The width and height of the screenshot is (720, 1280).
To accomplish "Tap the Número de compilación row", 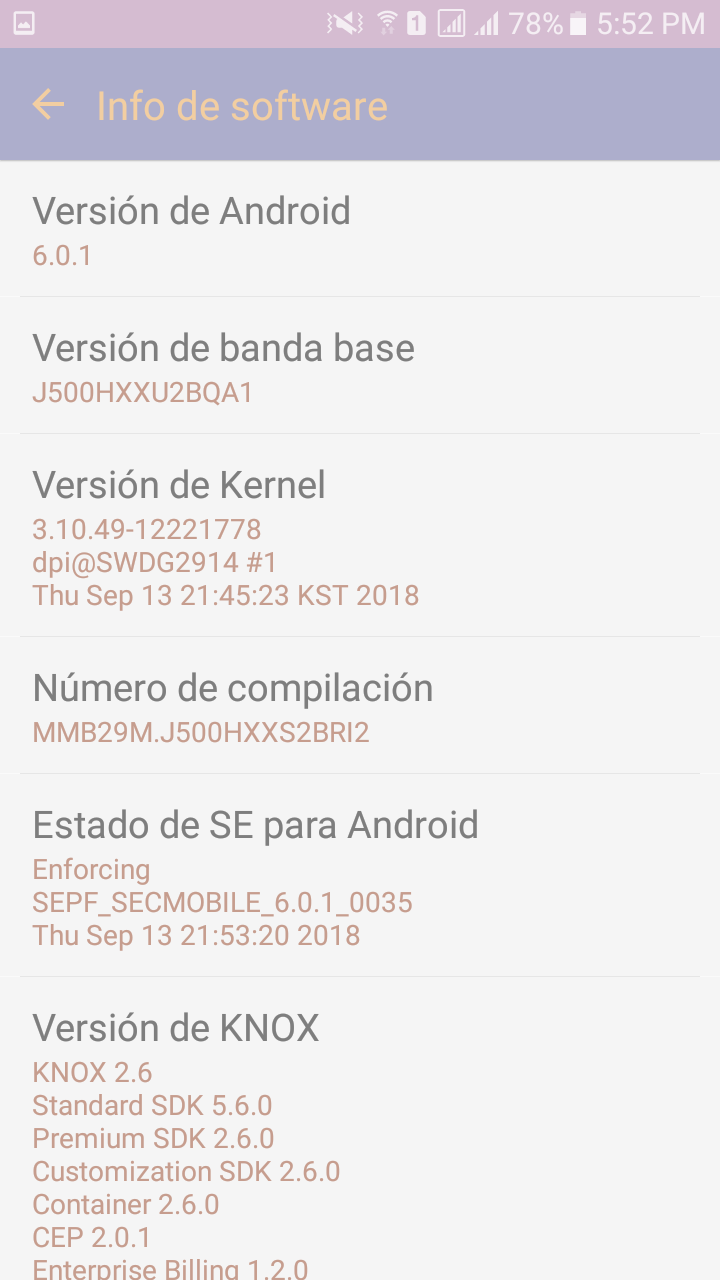I will coord(360,707).
